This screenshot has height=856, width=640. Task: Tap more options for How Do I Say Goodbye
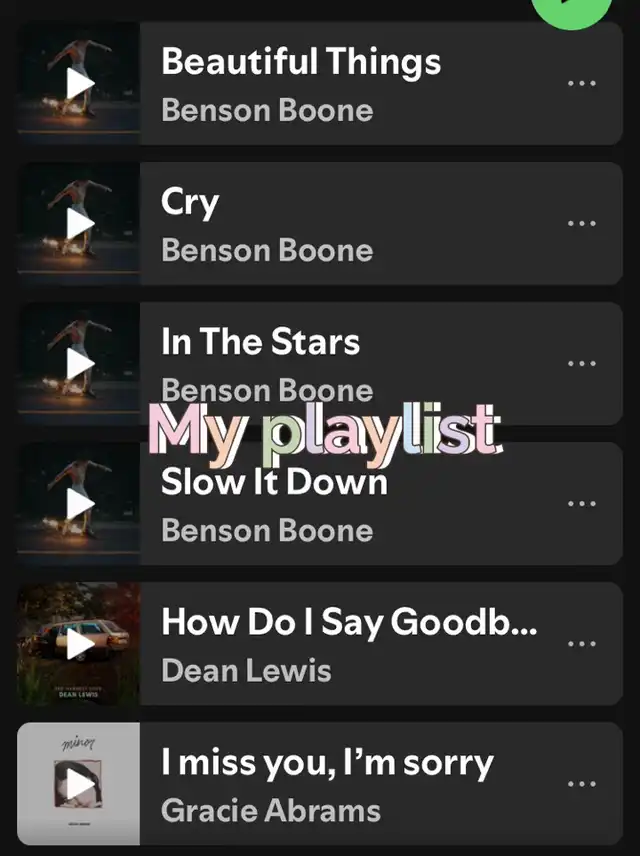tap(581, 644)
